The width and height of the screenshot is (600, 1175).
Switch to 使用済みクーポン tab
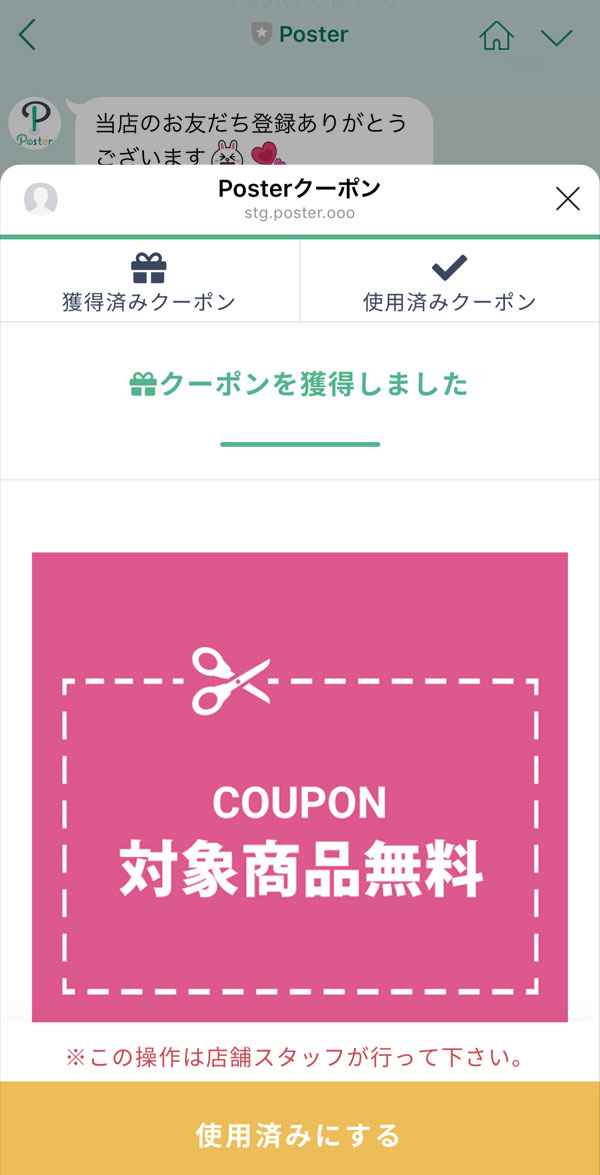tap(449, 283)
